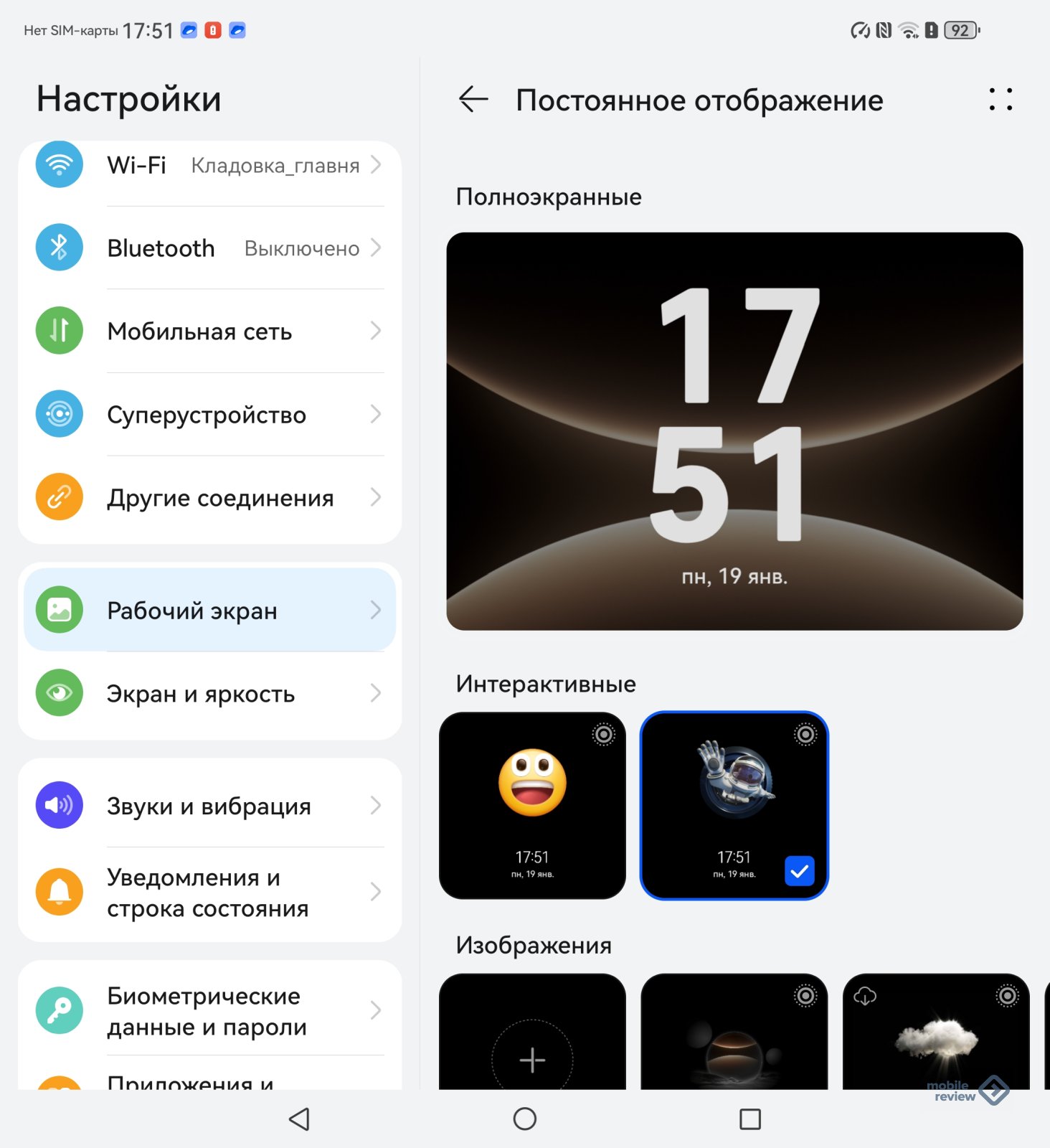Open Уведомления и строка состояния
1050x1148 pixels.
[209, 893]
